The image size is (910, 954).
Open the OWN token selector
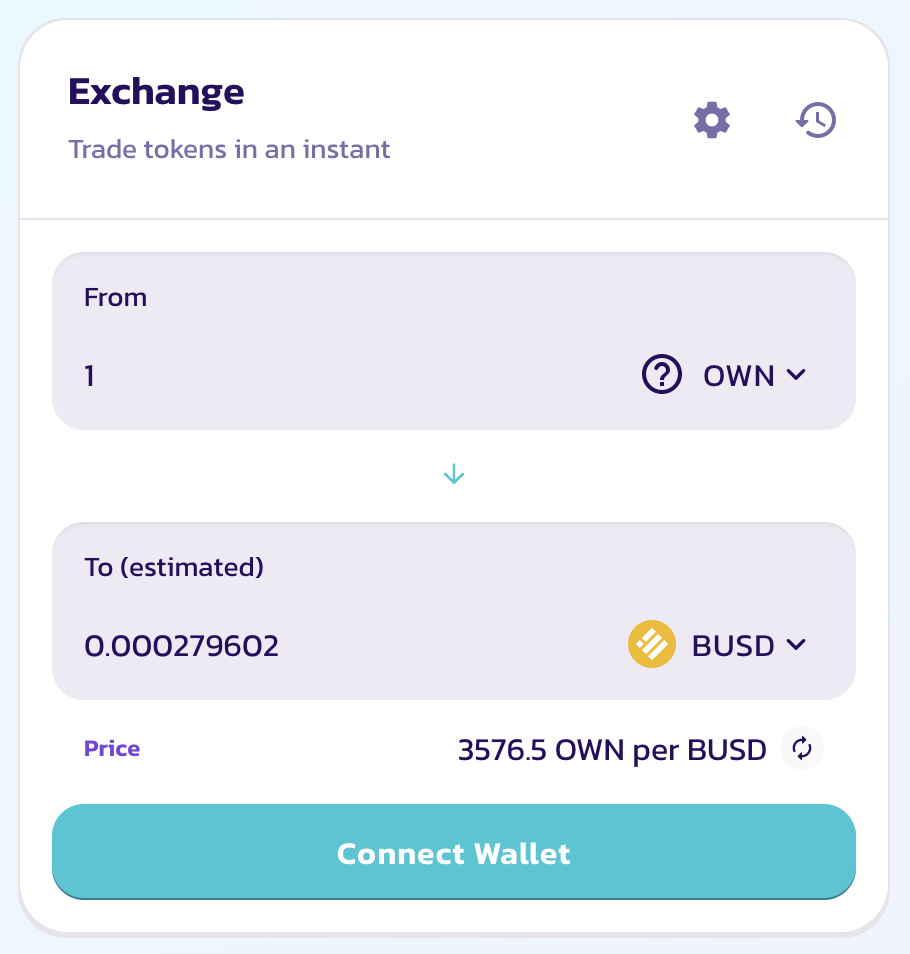pos(724,376)
